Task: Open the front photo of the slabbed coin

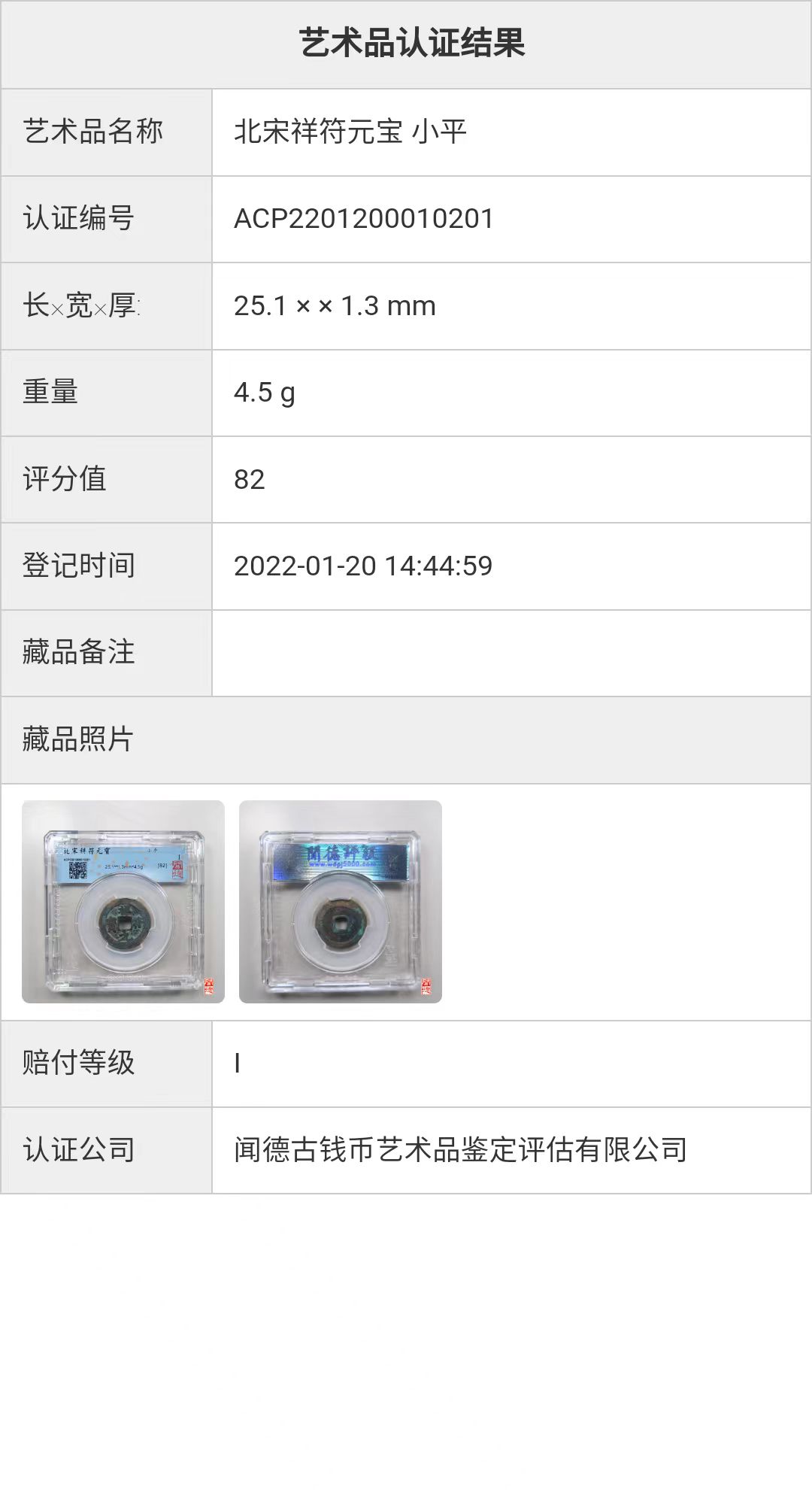Action: click(123, 901)
